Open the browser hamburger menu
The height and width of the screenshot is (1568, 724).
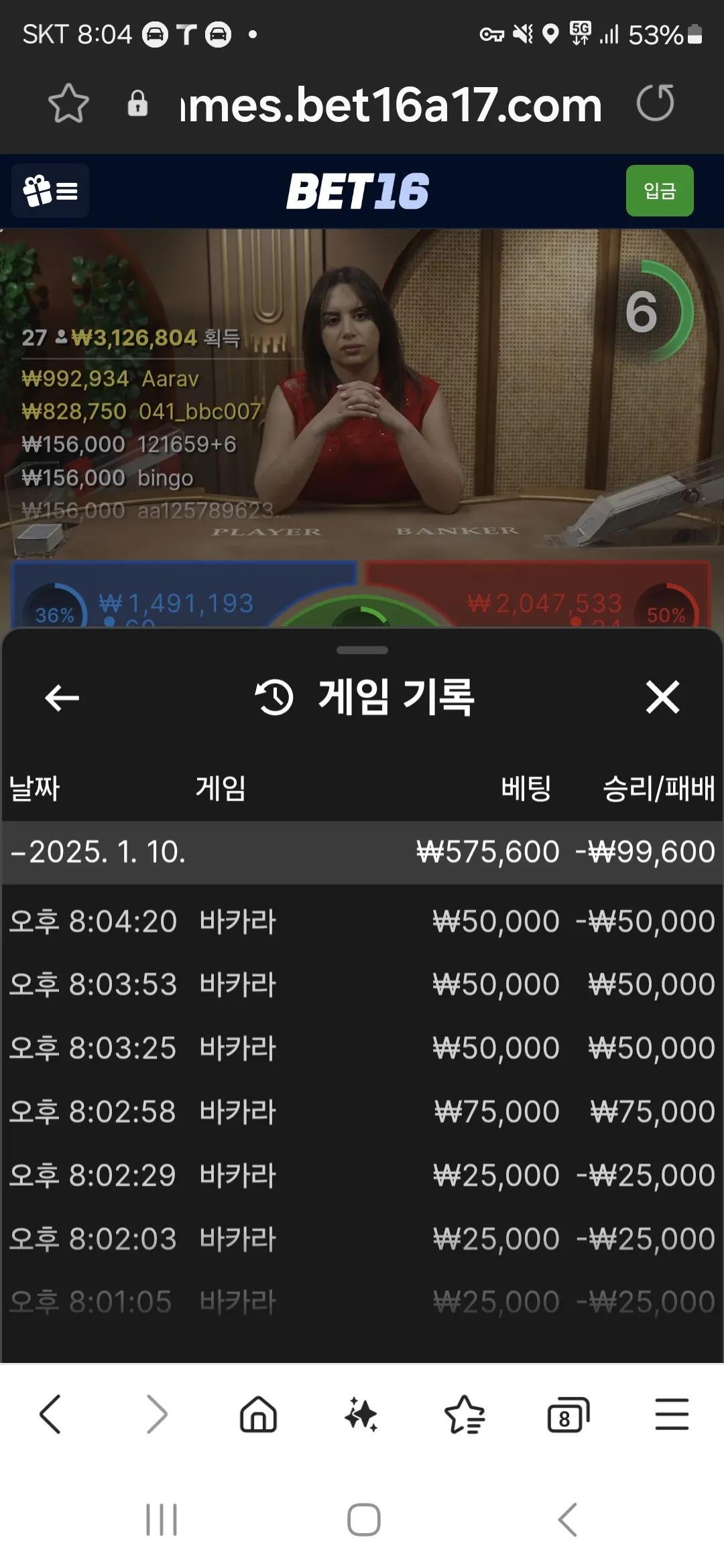point(672,1414)
